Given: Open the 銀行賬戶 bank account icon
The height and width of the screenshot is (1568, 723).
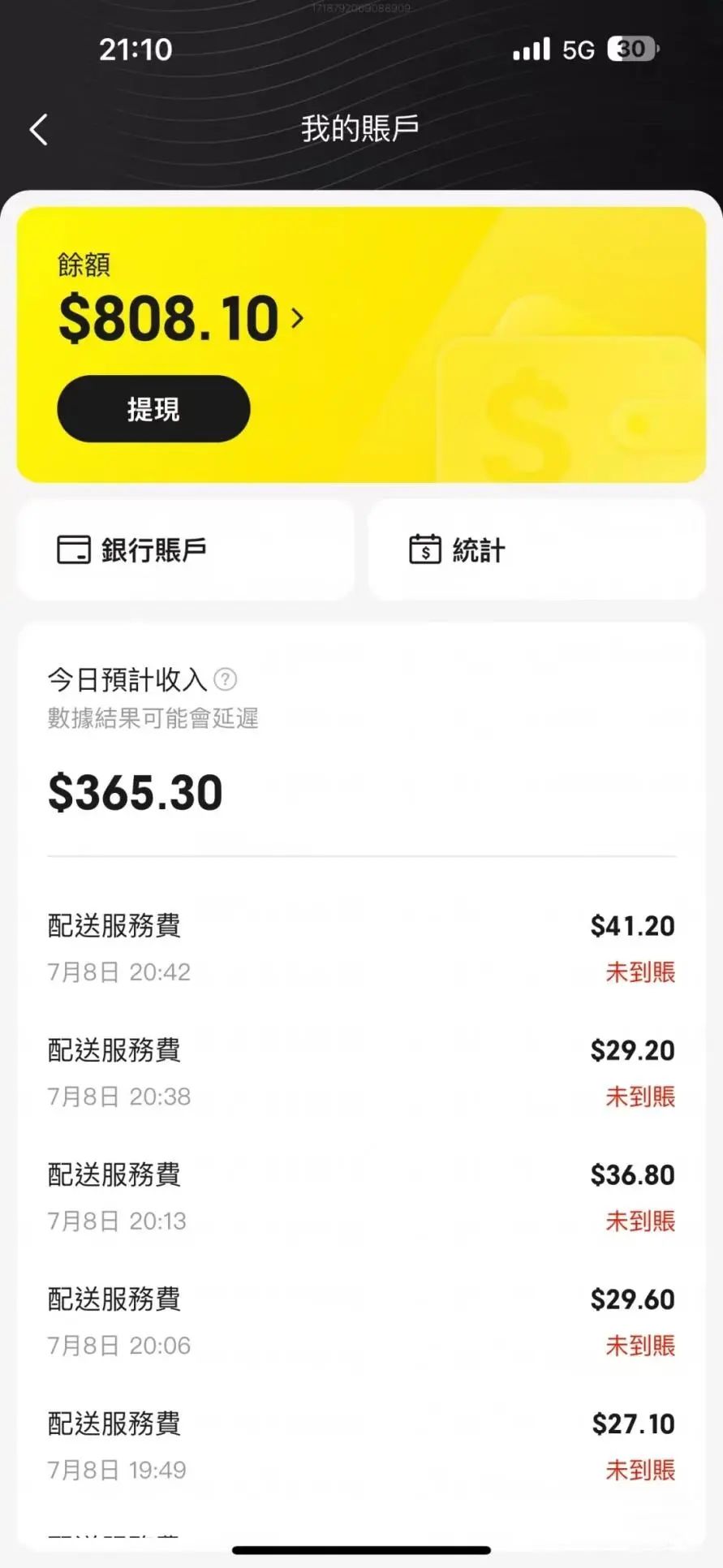Looking at the screenshot, I should [x=75, y=548].
